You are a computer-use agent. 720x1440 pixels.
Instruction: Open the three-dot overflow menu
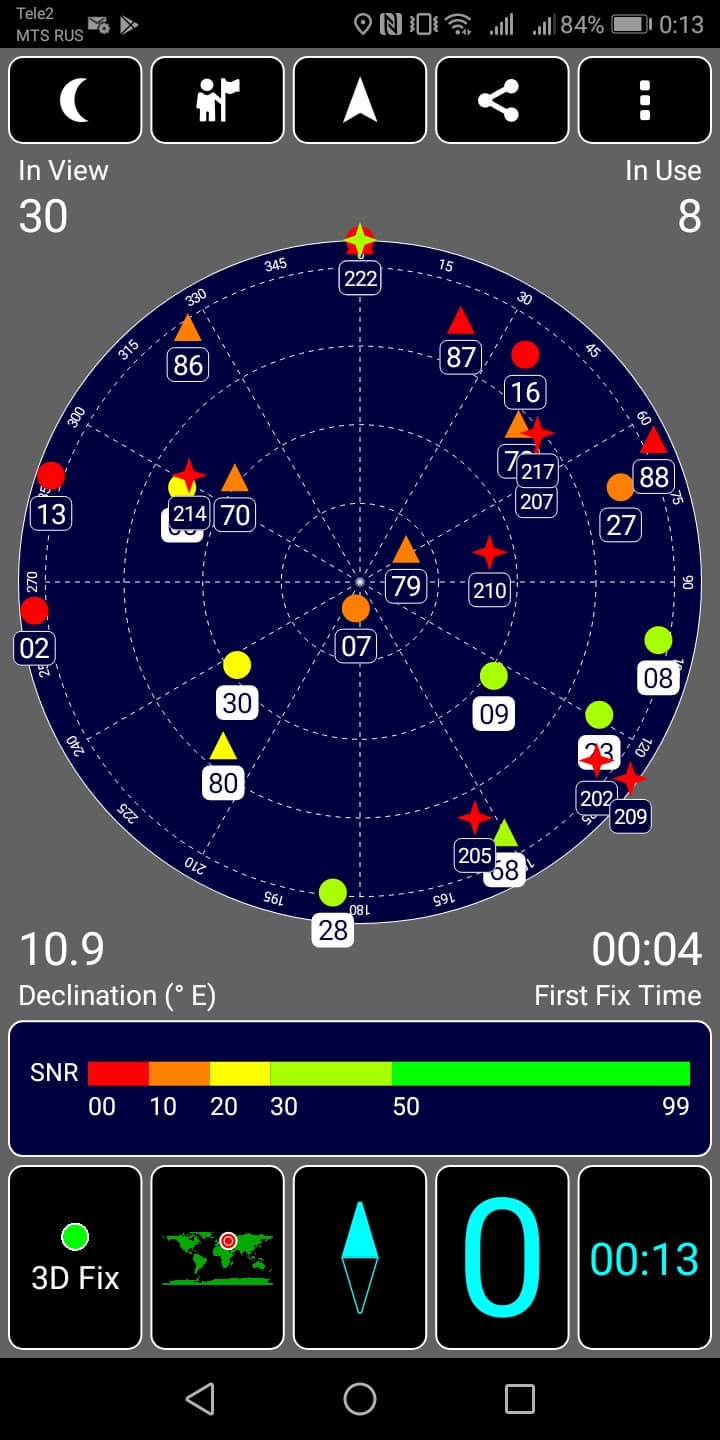pos(645,101)
